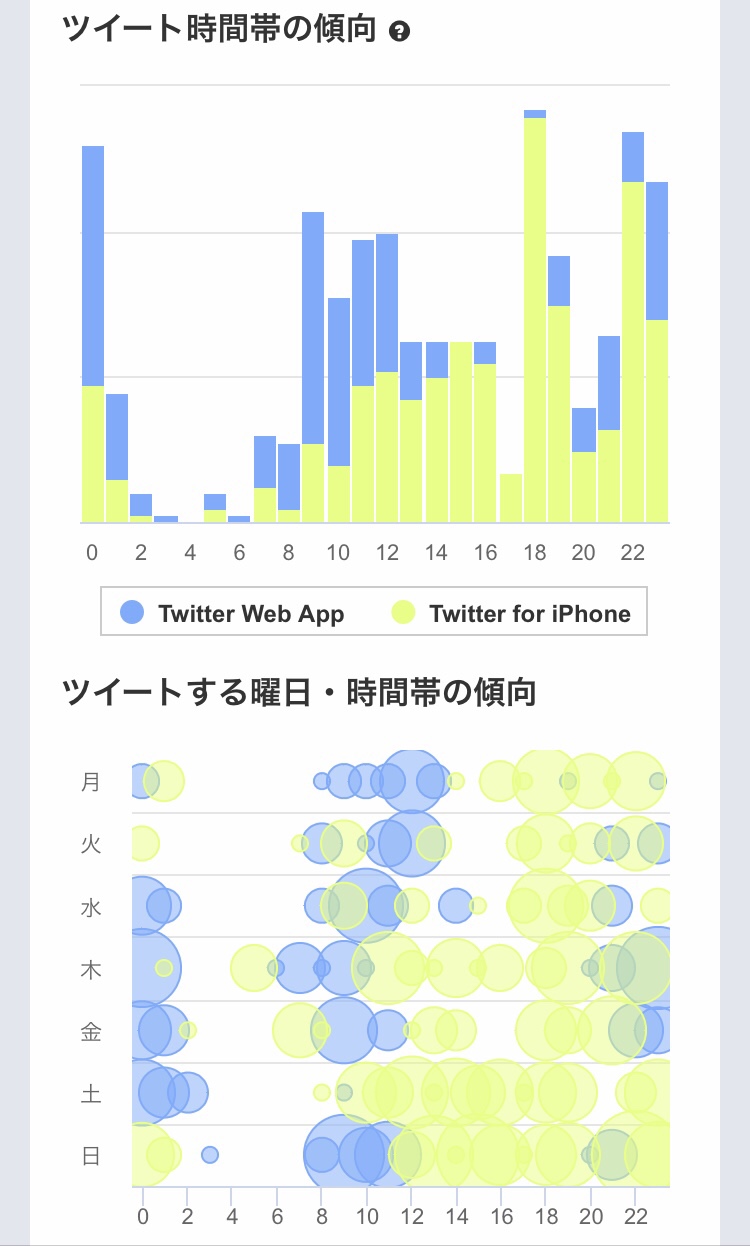The image size is (750, 1246).
Task: Toggle the Twitter for iPhone legend series
Action: point(510,613)
